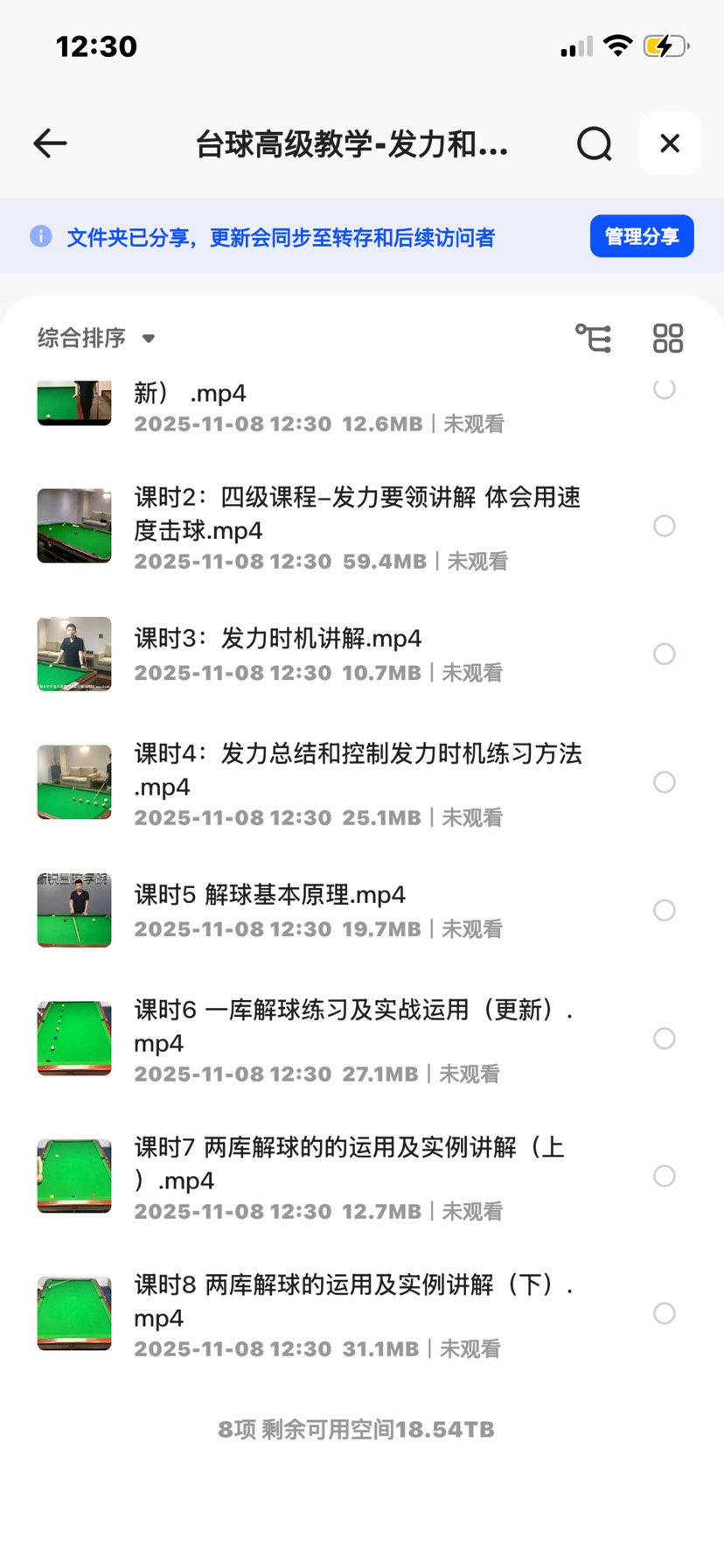Image resolution: width=724 pixels, height=1568 pixels.
Task: Select the 课时3 file checkbox
Action: point(665,654)
